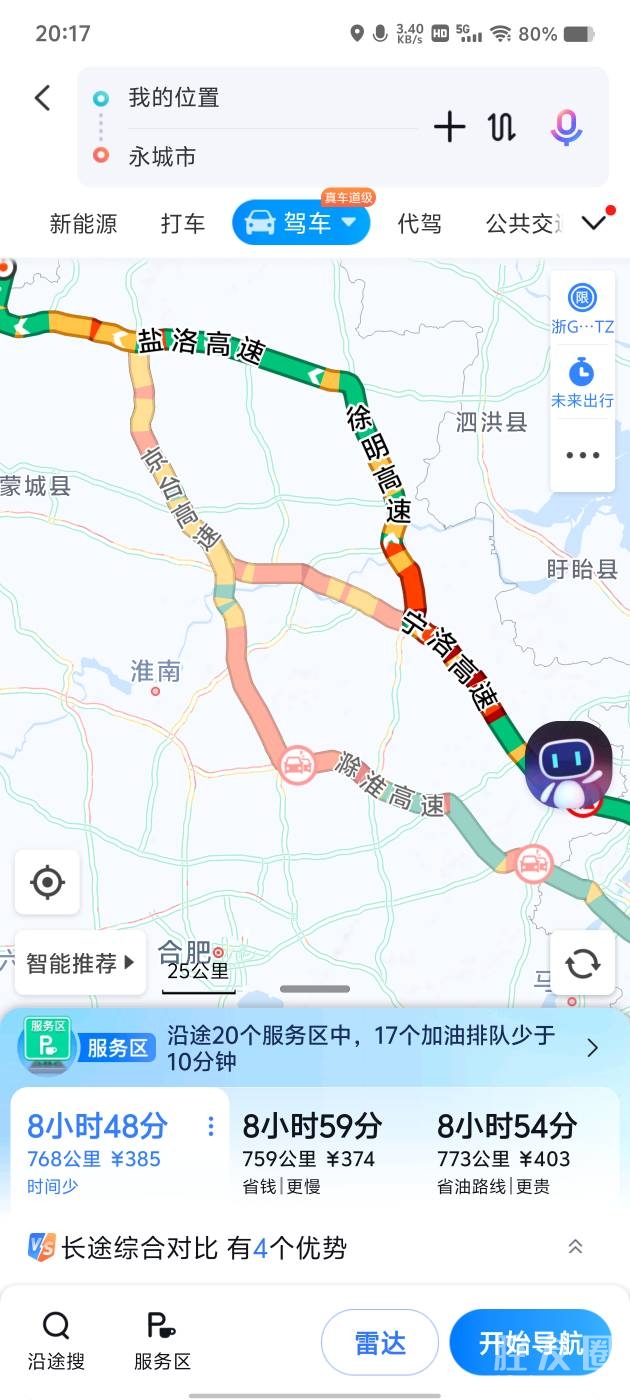
Task: Go back using the top-left arrow
Action: (42, 98)
